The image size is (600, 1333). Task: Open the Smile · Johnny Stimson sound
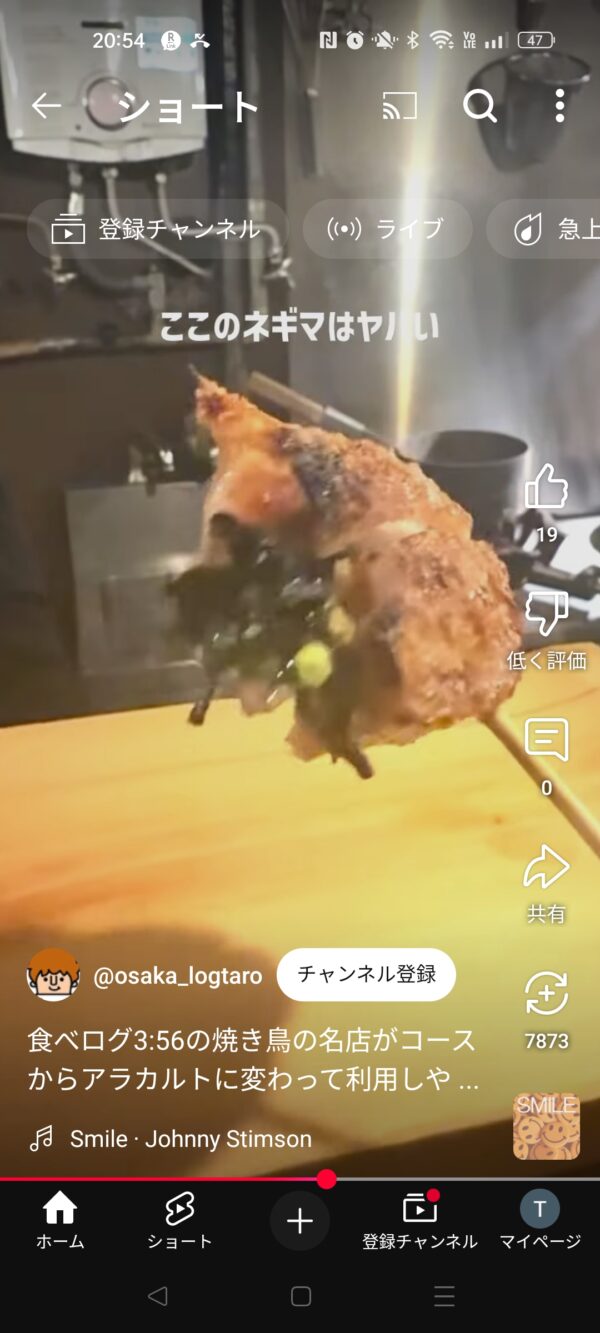click(190, 1138)
